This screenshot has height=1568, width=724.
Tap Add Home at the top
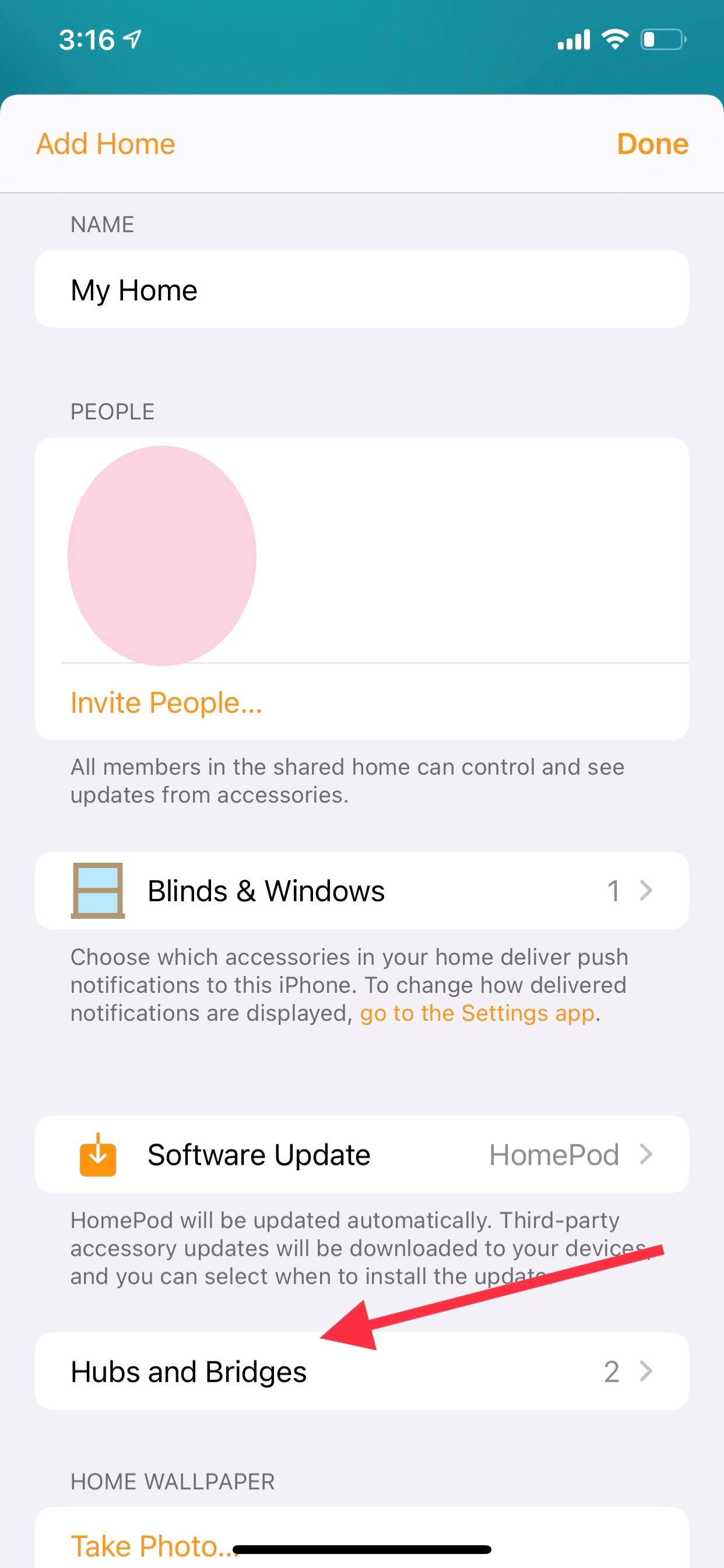(106, 144)
